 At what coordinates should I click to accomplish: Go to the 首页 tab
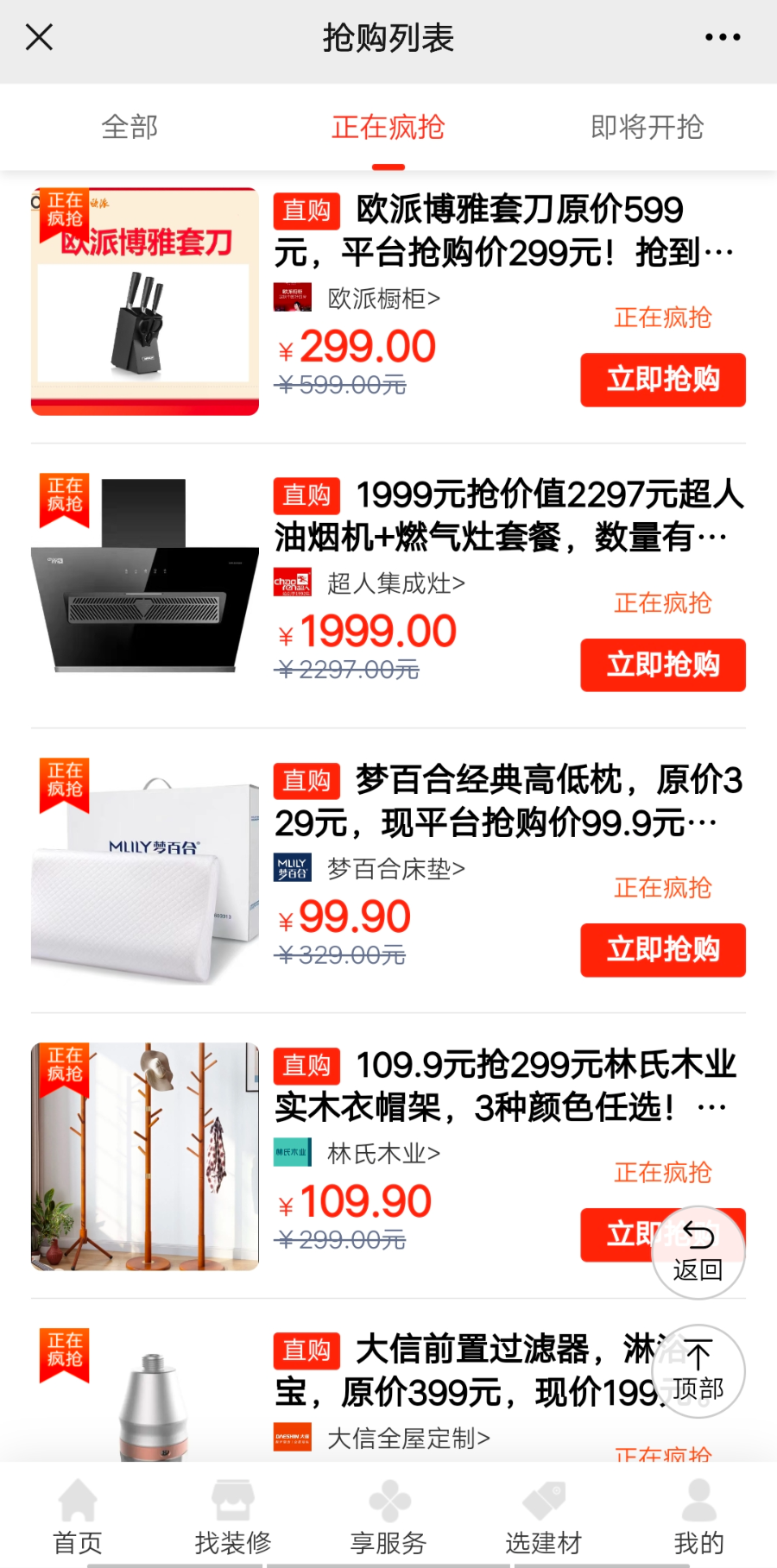tap(78, 1516)
